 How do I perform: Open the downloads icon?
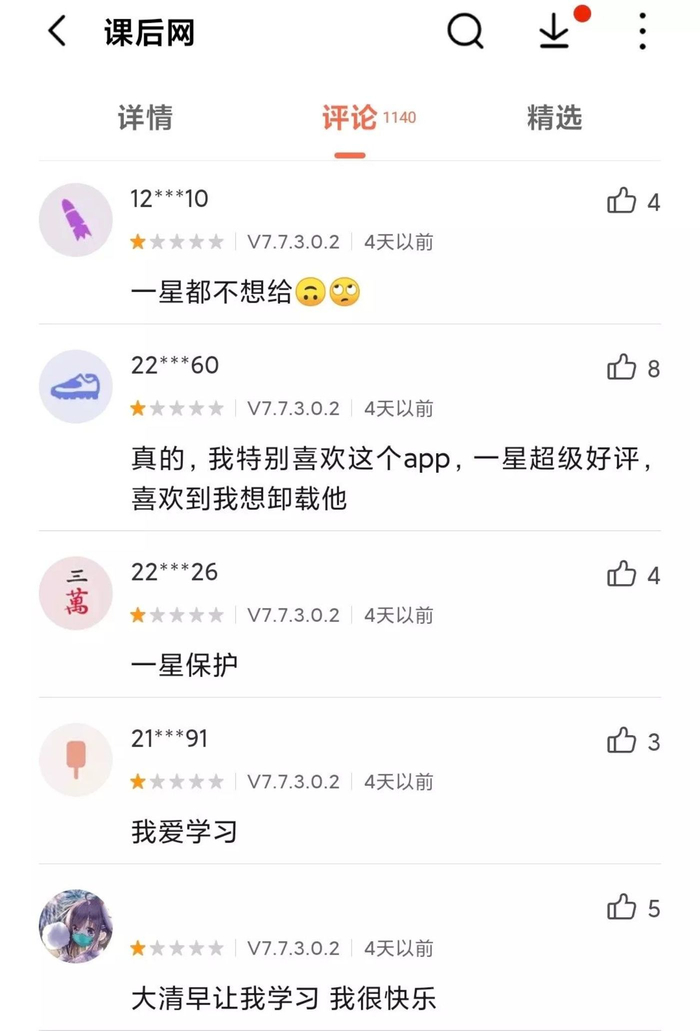pyautogui.click(x=554, y=31)
